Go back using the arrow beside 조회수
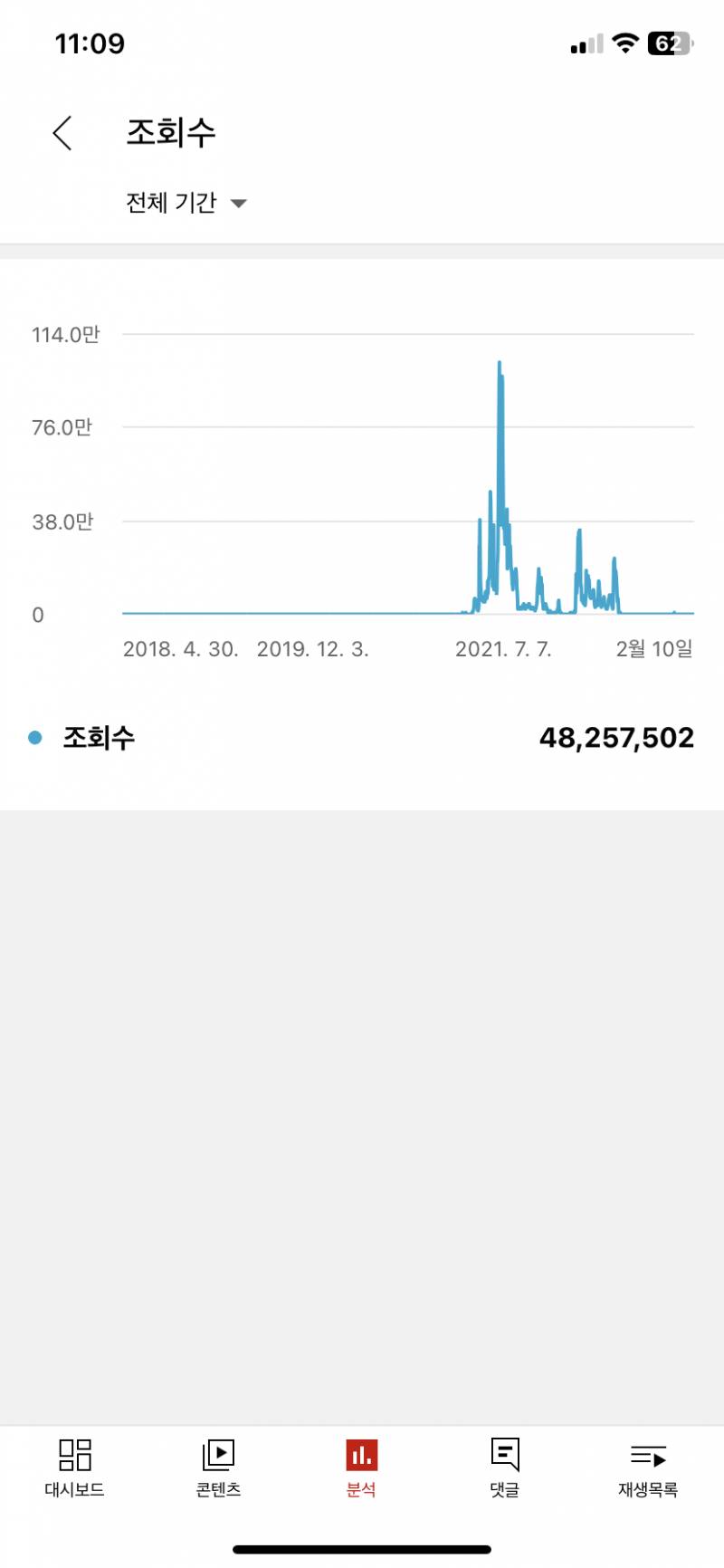Image resolution: width=724 pixels, height=1568 pixels. (62, 133)
